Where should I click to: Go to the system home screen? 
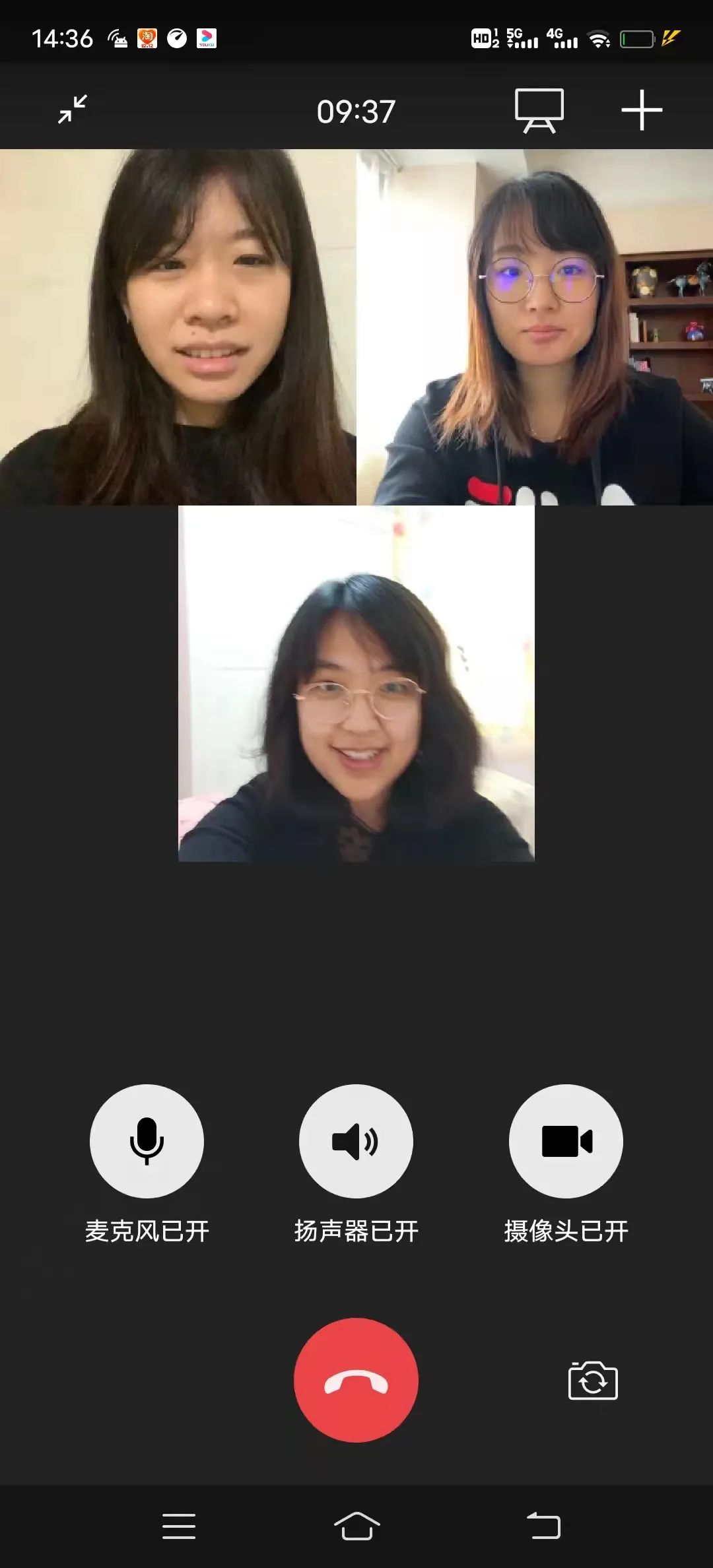click(x=356, y=1526)
